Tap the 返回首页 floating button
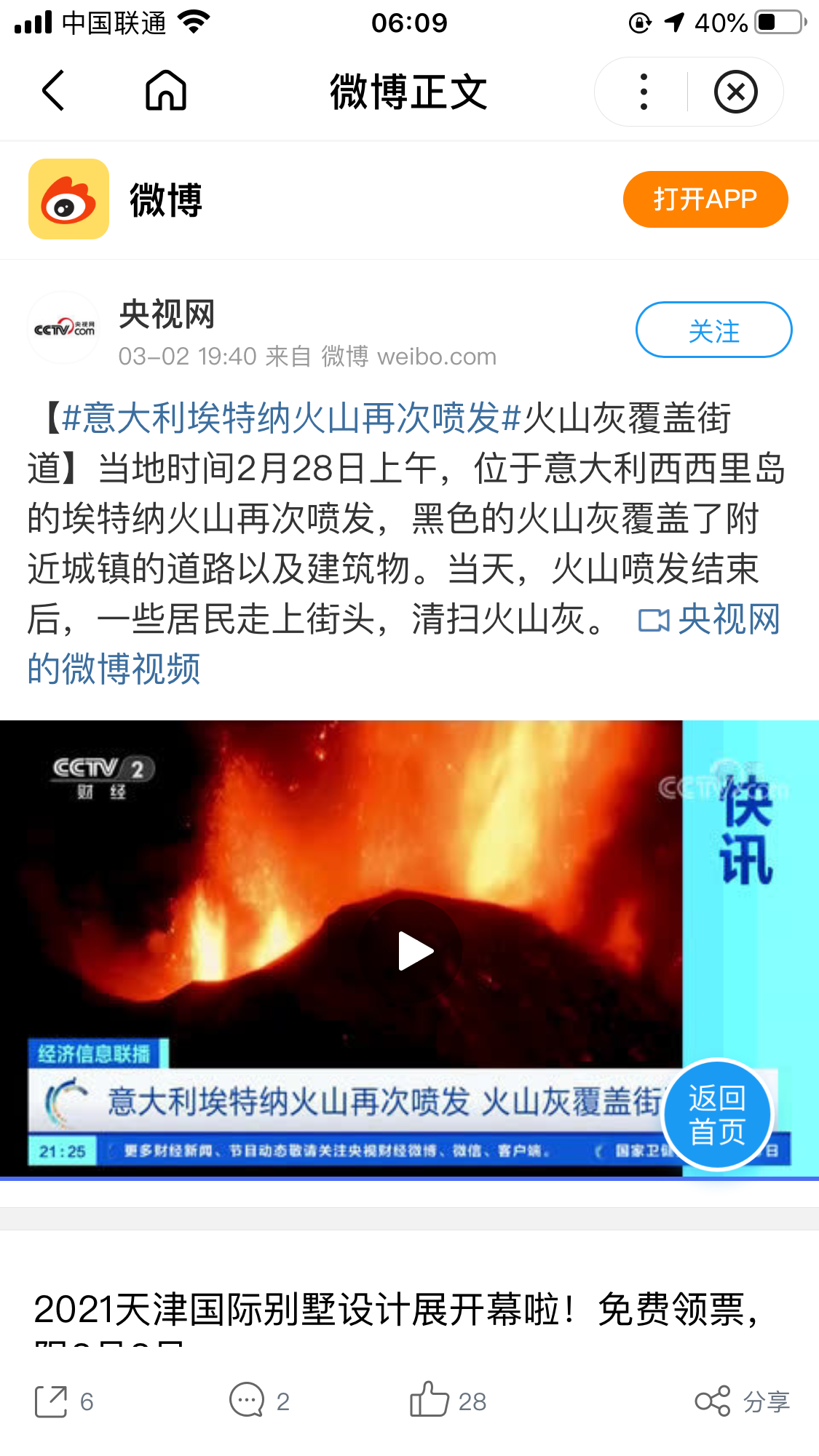 click(x=717, y=1115)
